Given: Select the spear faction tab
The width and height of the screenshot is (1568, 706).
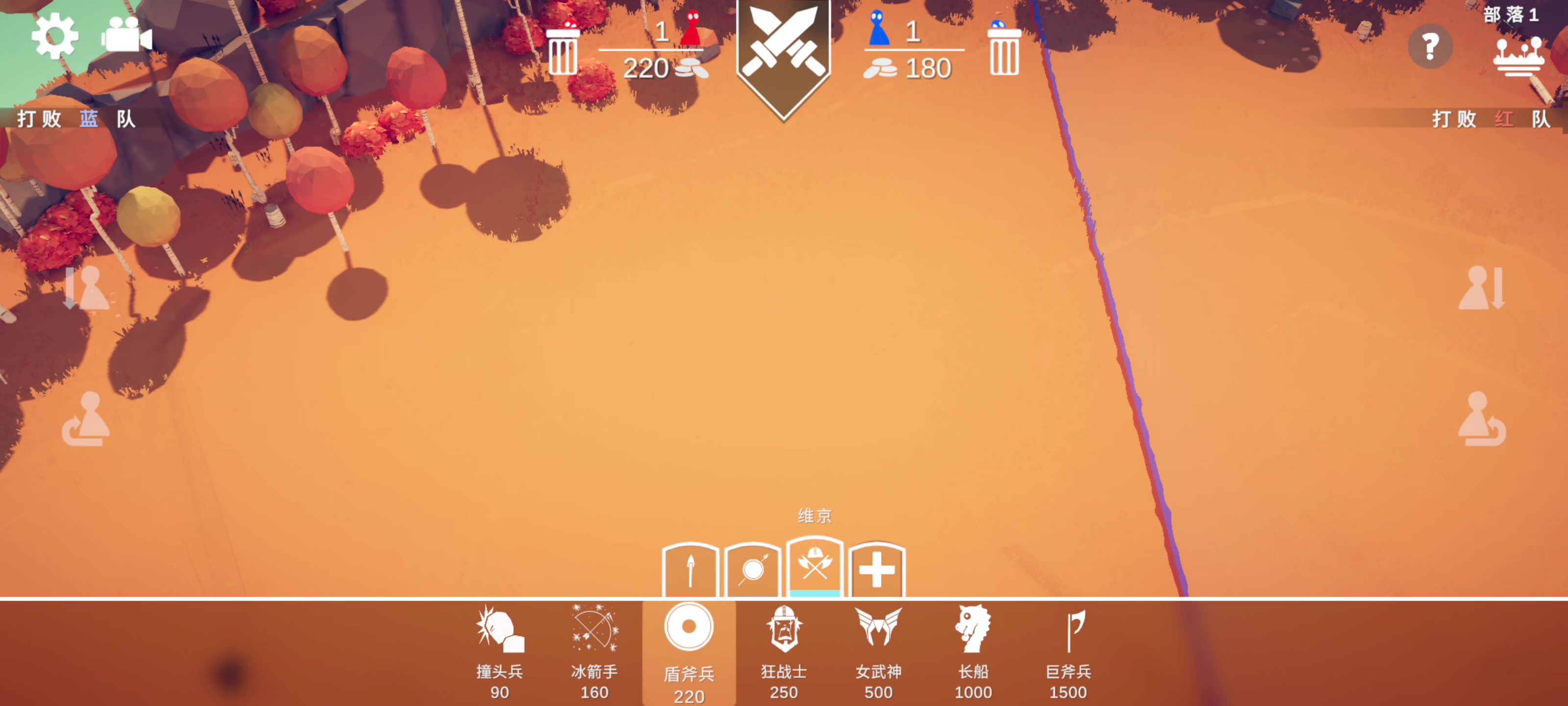Looking at the screenshot, I should (690, 571).
